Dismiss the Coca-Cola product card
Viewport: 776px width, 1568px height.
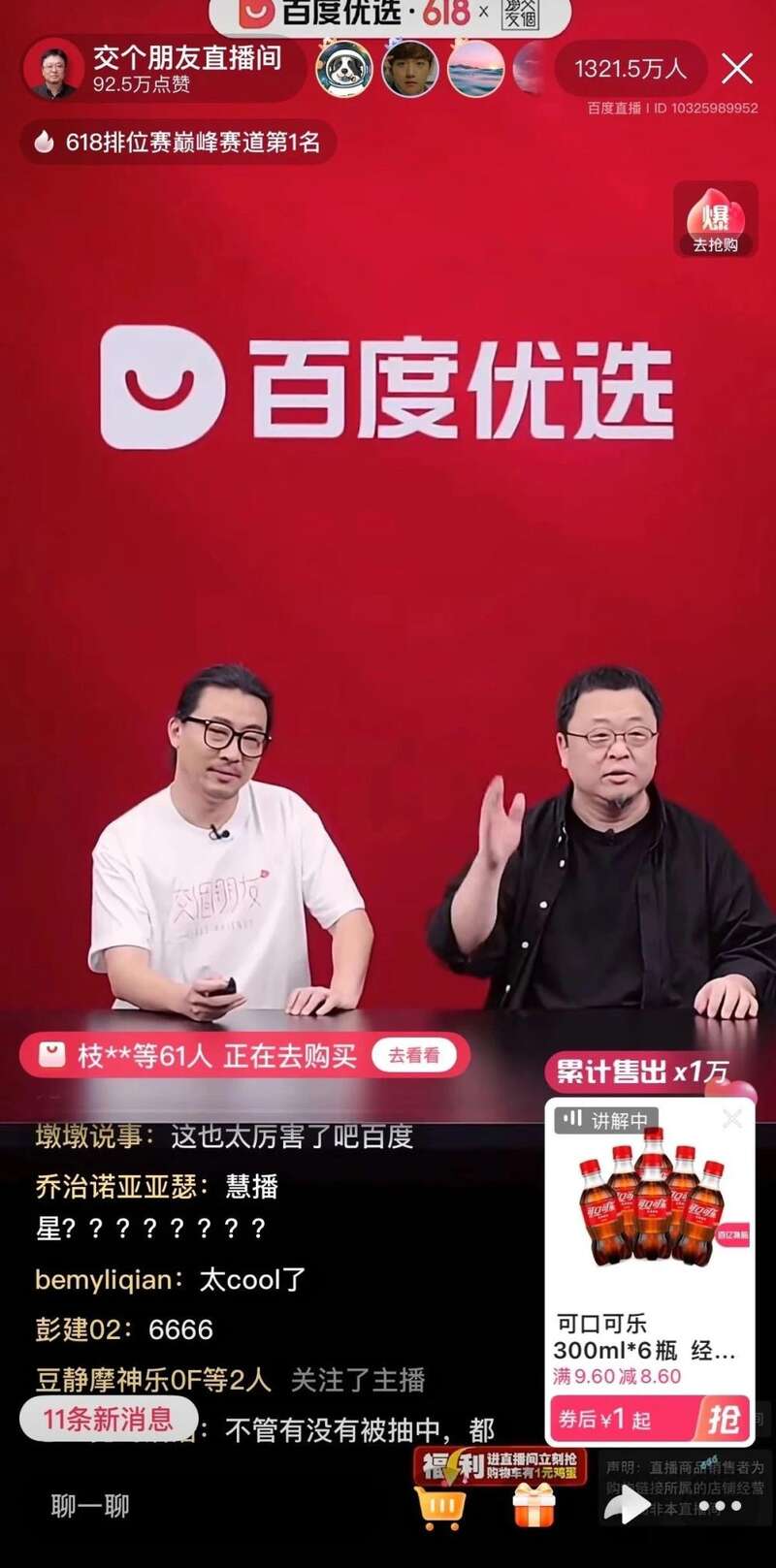(x=732, y=1119)
